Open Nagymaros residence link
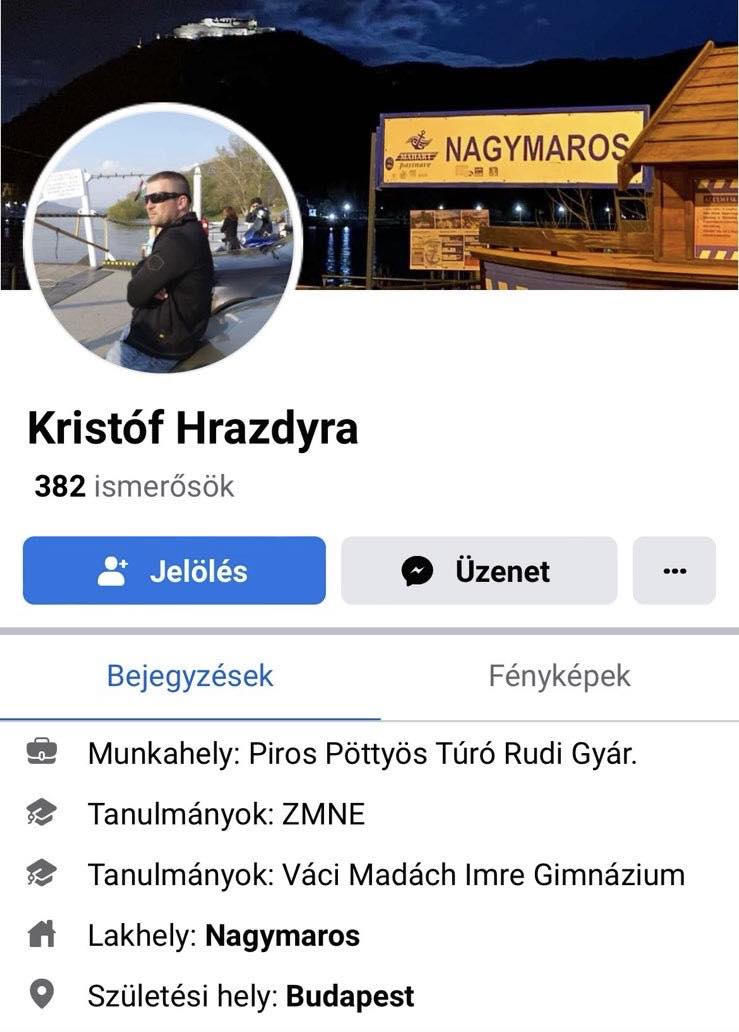Image resolution: width=739 pixels, height=1032 pixels. click(x=282, y=936)
